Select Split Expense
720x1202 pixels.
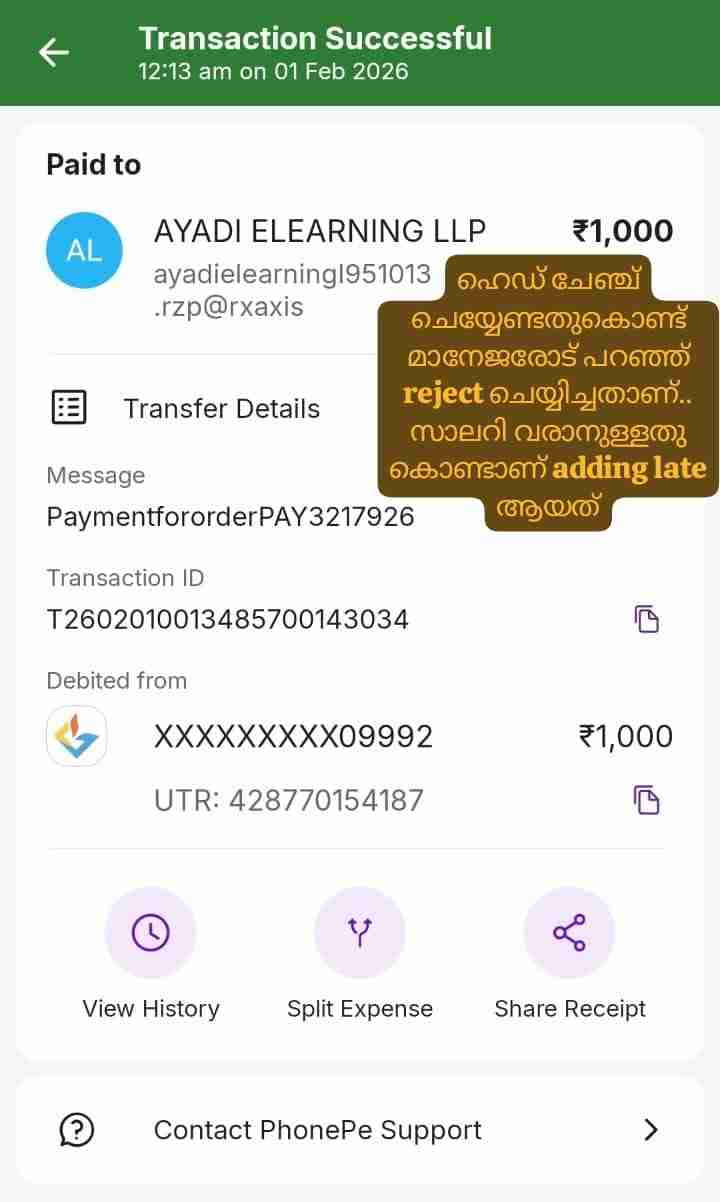[x=360, y=933]
